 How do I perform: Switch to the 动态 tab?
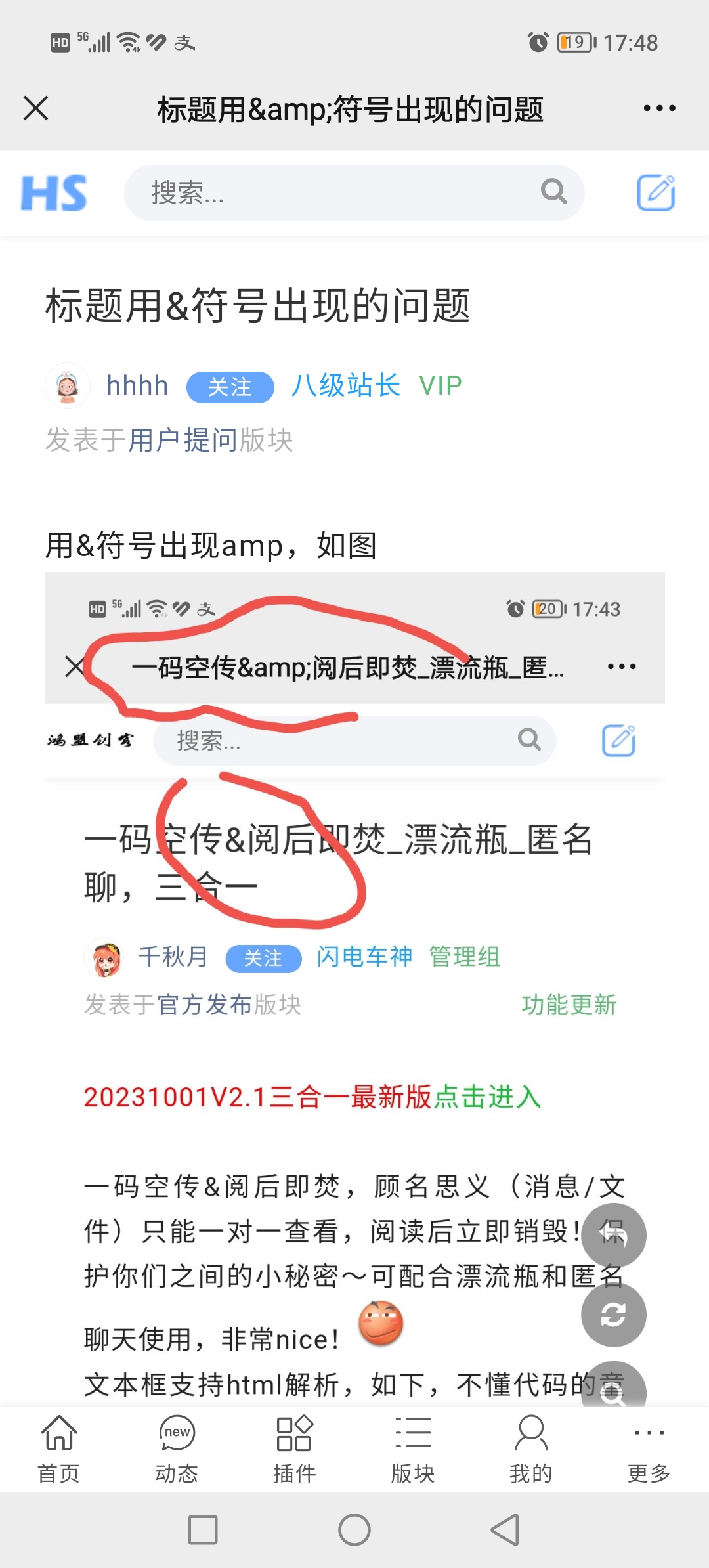pos(177,1448)
